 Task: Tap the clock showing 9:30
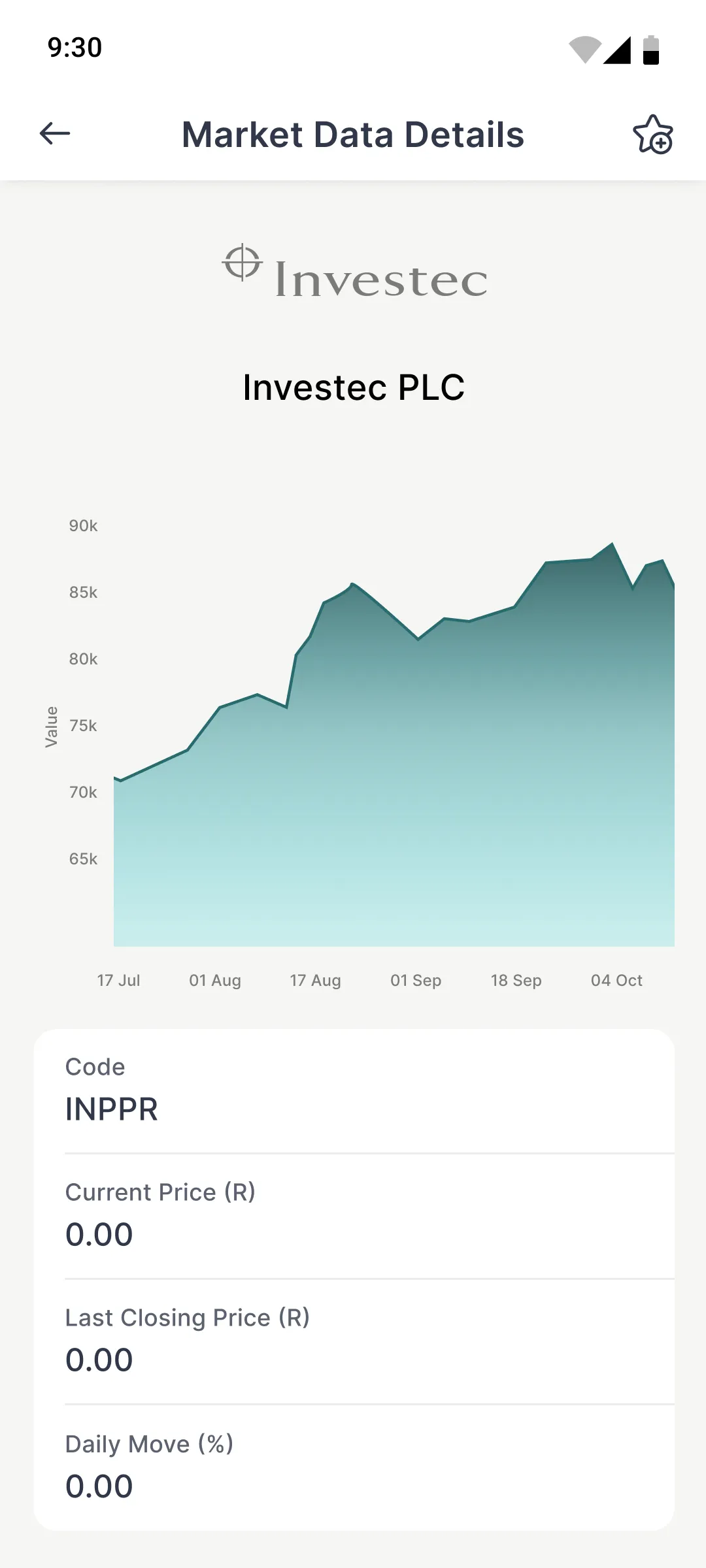click(x=74, y=48)
